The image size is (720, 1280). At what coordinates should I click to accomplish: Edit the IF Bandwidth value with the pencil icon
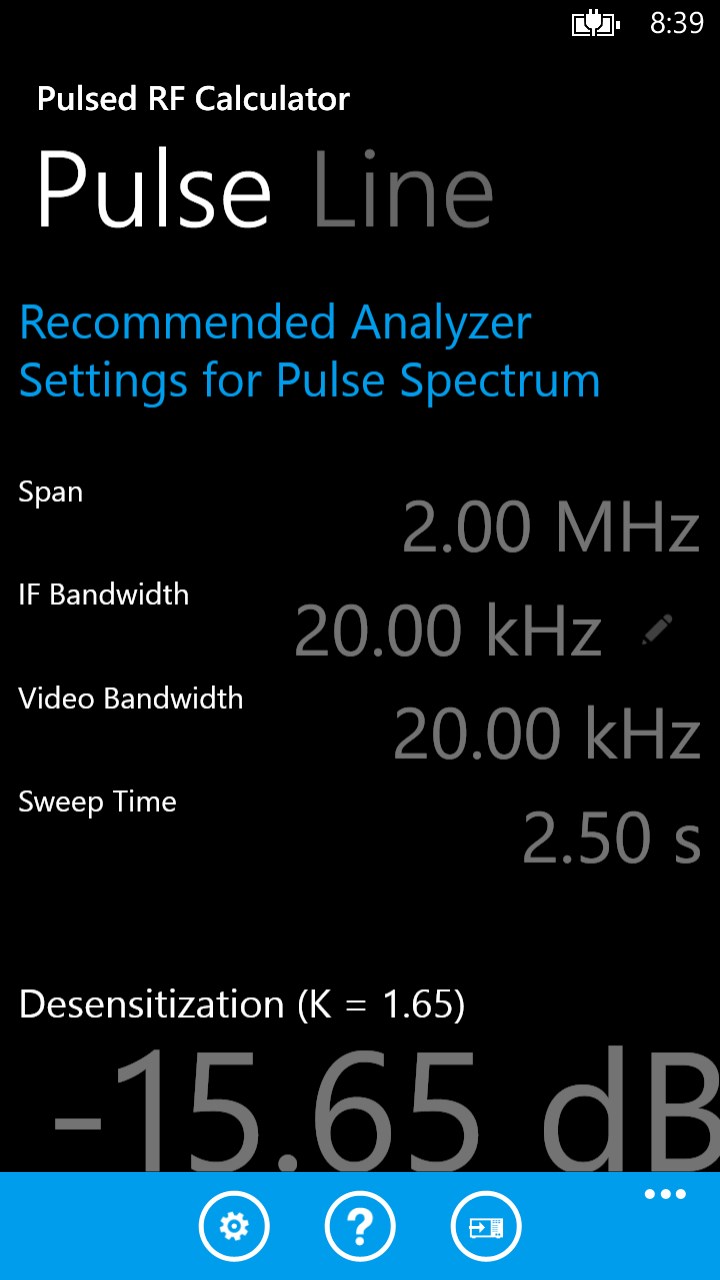click(657, 629)
